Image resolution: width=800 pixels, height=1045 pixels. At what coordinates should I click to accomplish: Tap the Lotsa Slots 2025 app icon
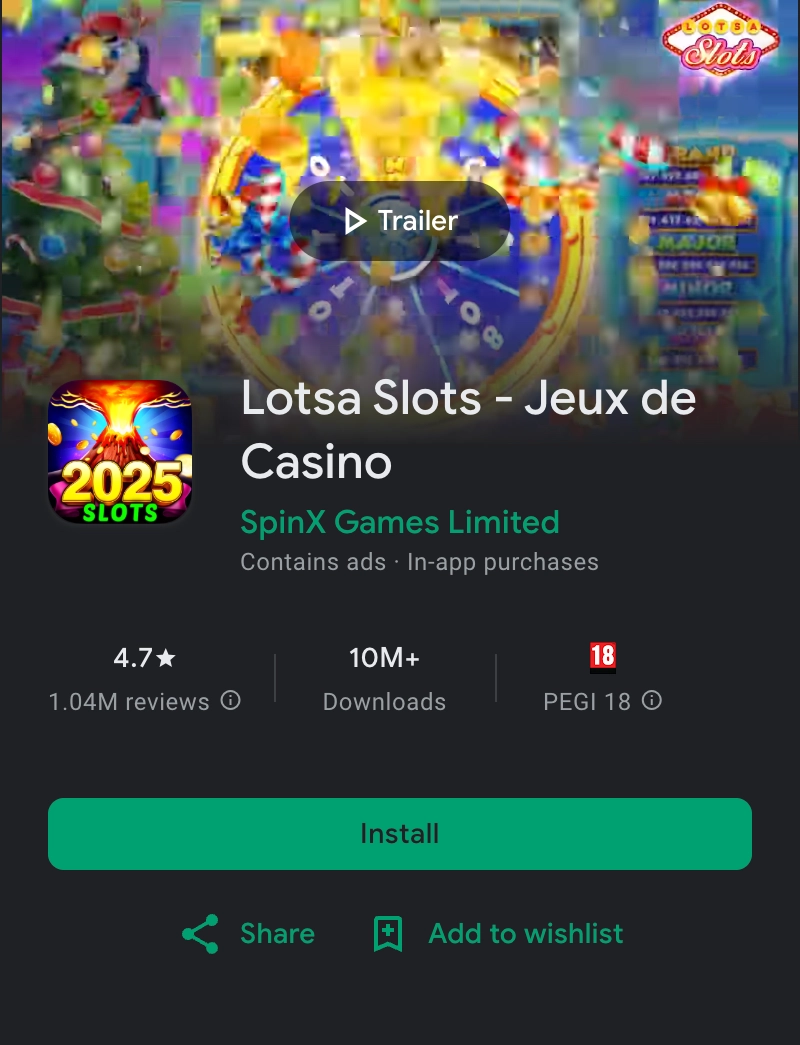coord(120,452)
